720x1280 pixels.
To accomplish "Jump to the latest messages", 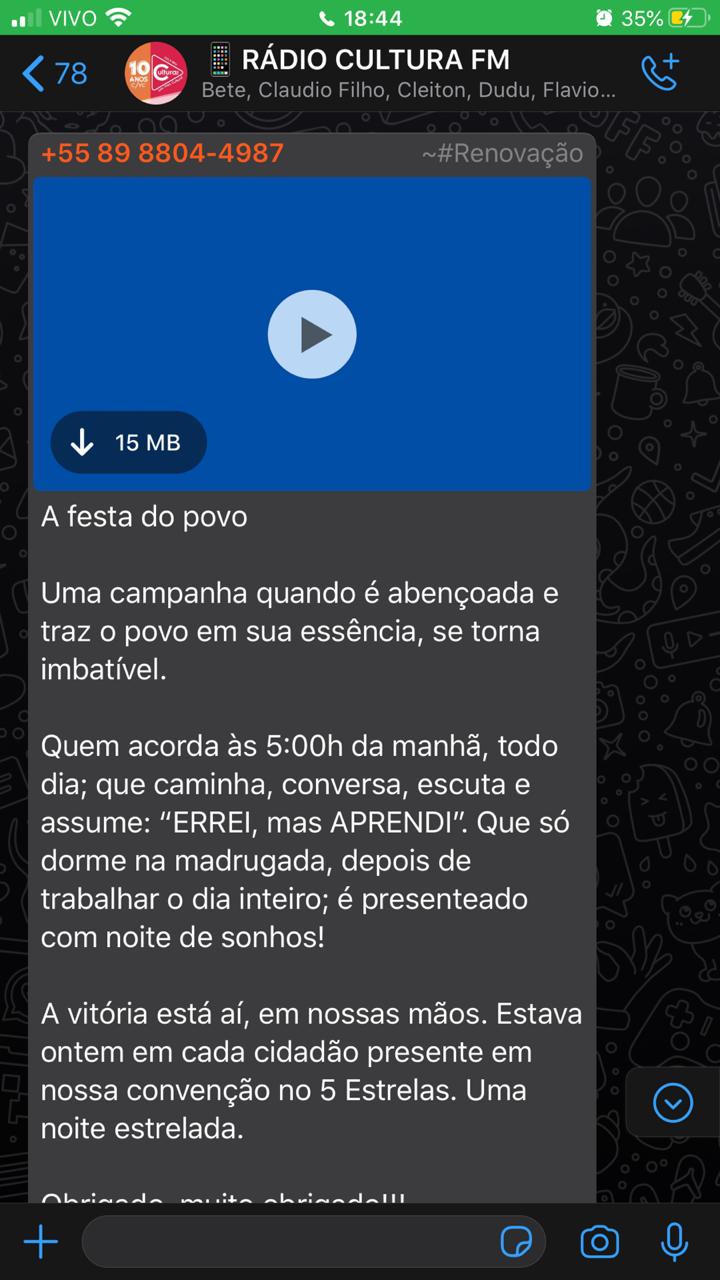I will pos(673,1103).
